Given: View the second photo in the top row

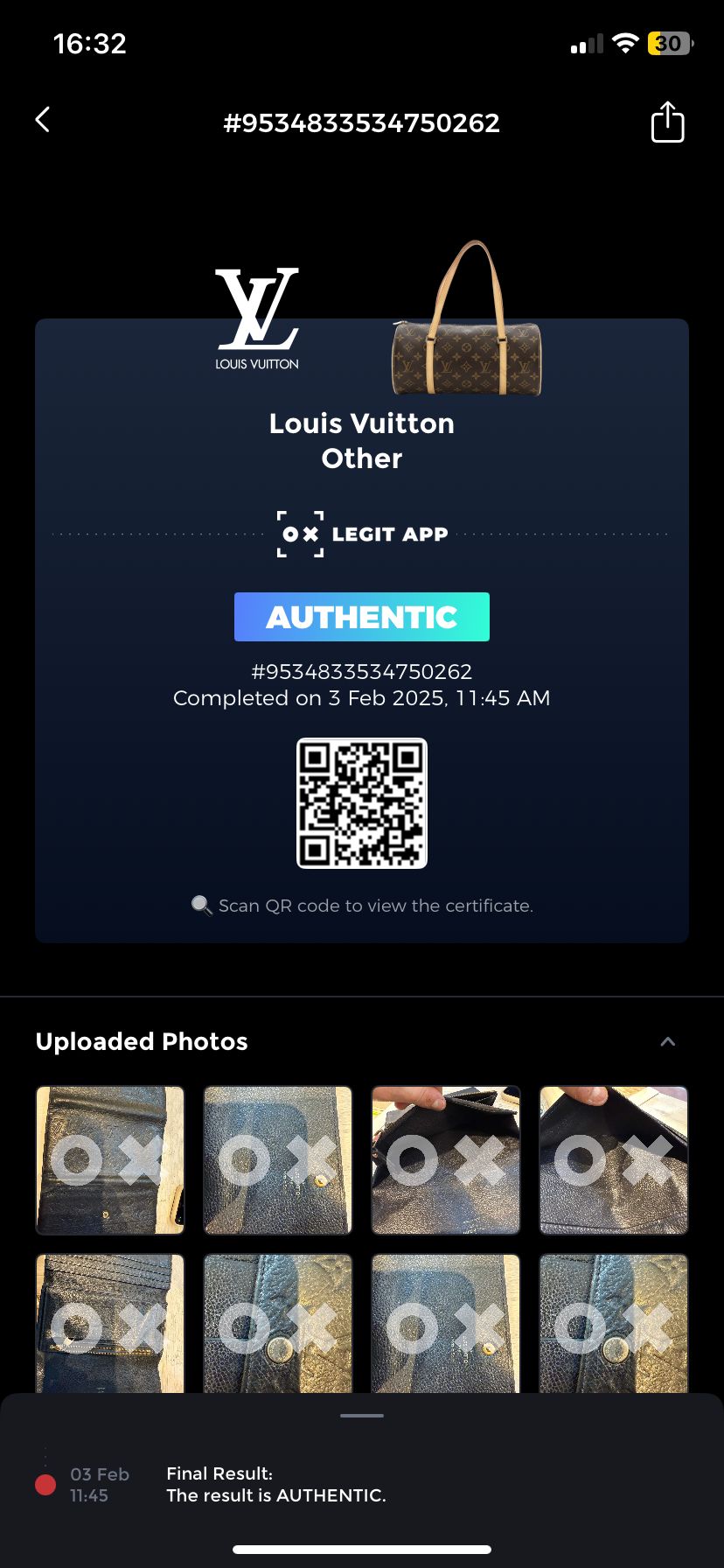Looking at the screenshot, I should (x=278, y=1159).
